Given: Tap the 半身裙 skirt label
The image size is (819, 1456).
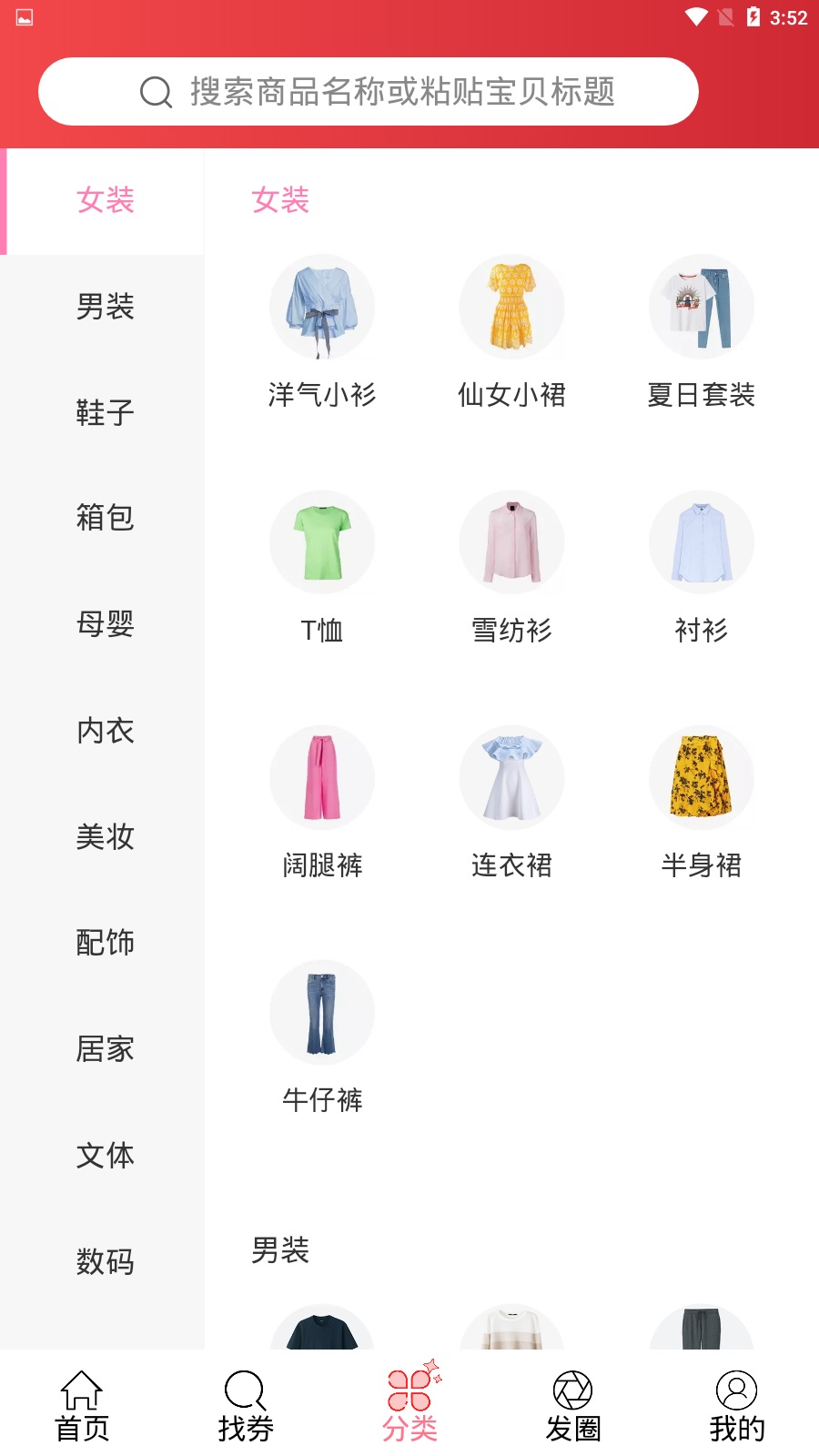Looking at the screenshot, I should (x=702, y=866).
